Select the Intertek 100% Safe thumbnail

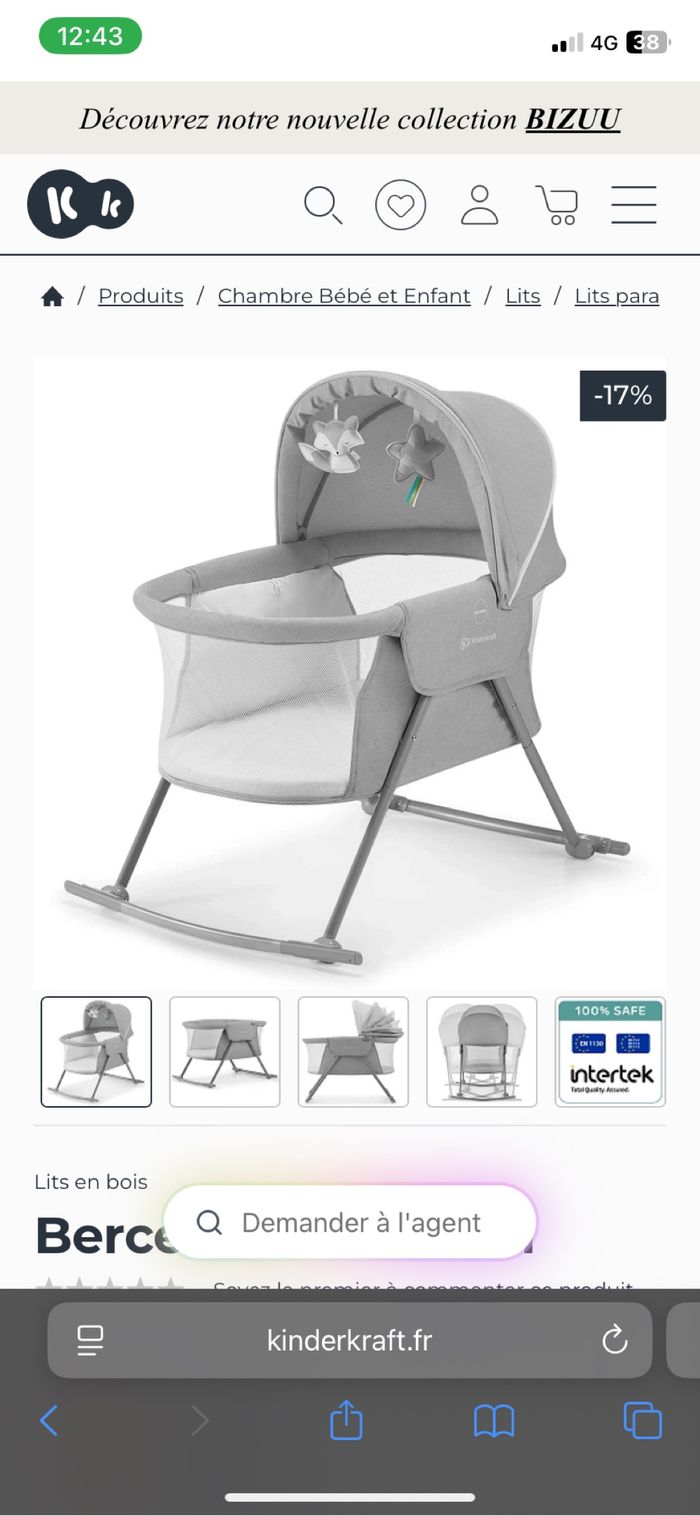point(610,1051)
